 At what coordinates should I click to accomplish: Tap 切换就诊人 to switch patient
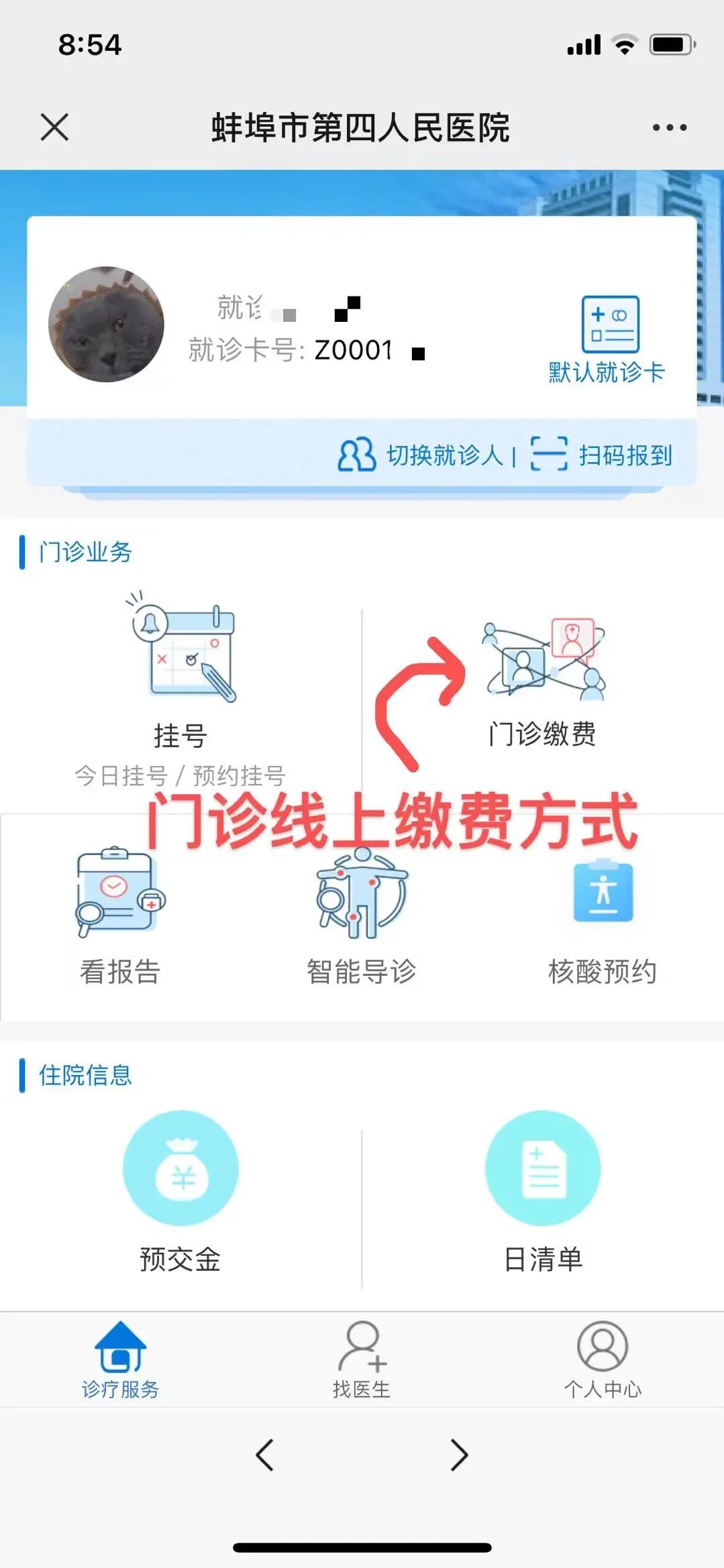coord(421,455)
